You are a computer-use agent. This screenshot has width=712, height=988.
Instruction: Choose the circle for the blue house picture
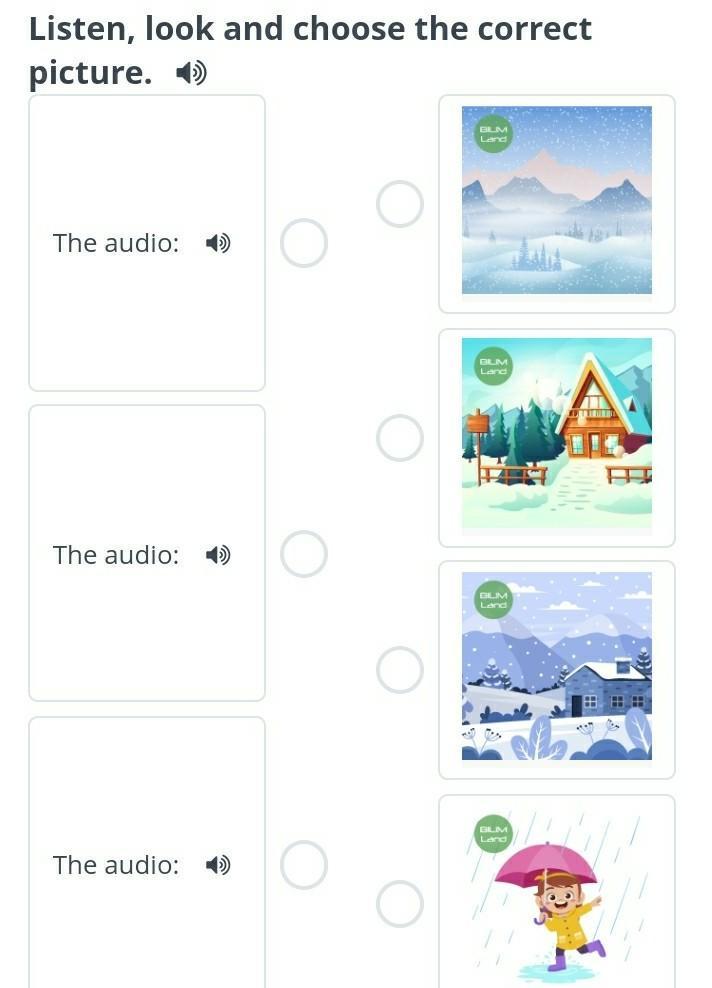[400, 670]
